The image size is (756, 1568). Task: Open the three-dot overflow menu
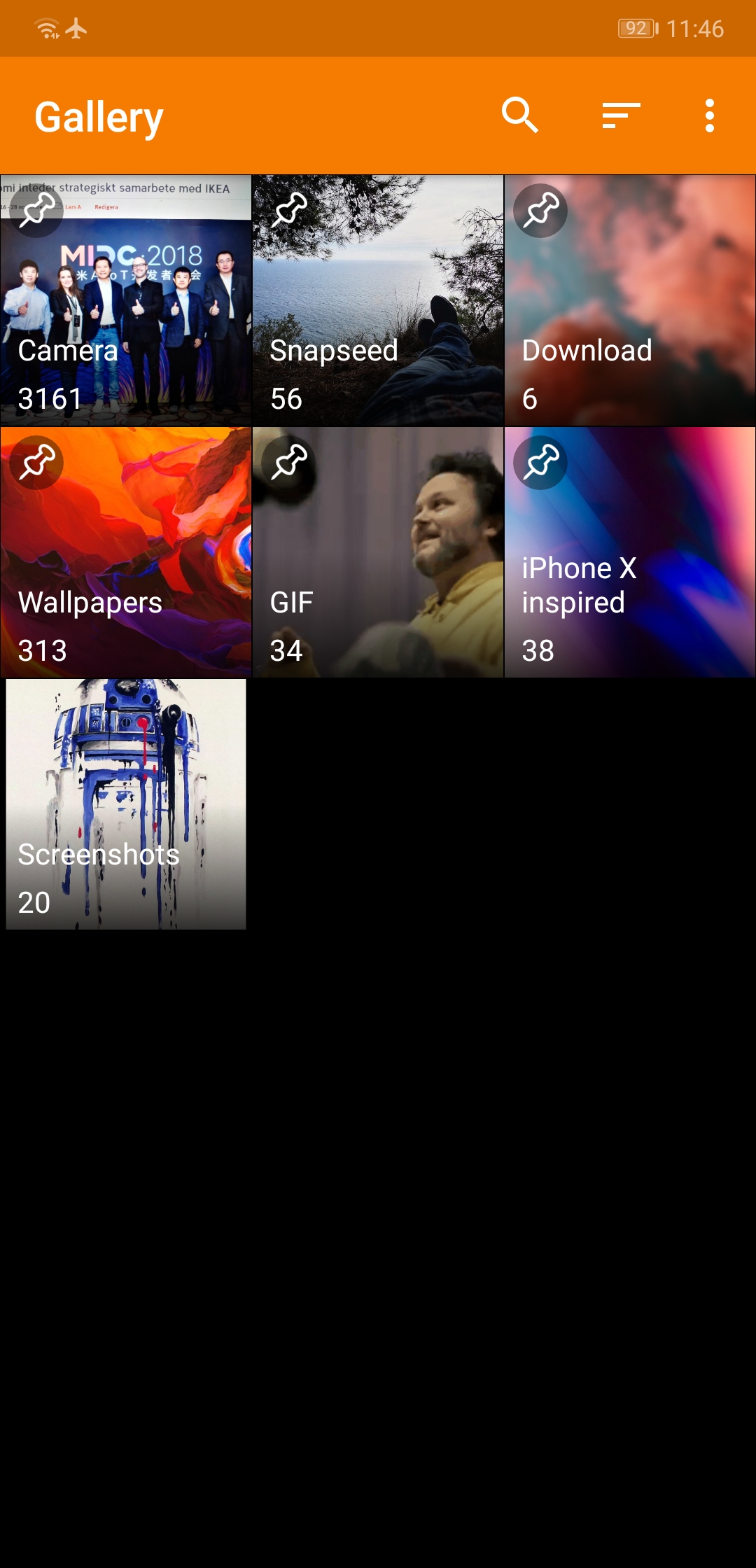(710, 115)
